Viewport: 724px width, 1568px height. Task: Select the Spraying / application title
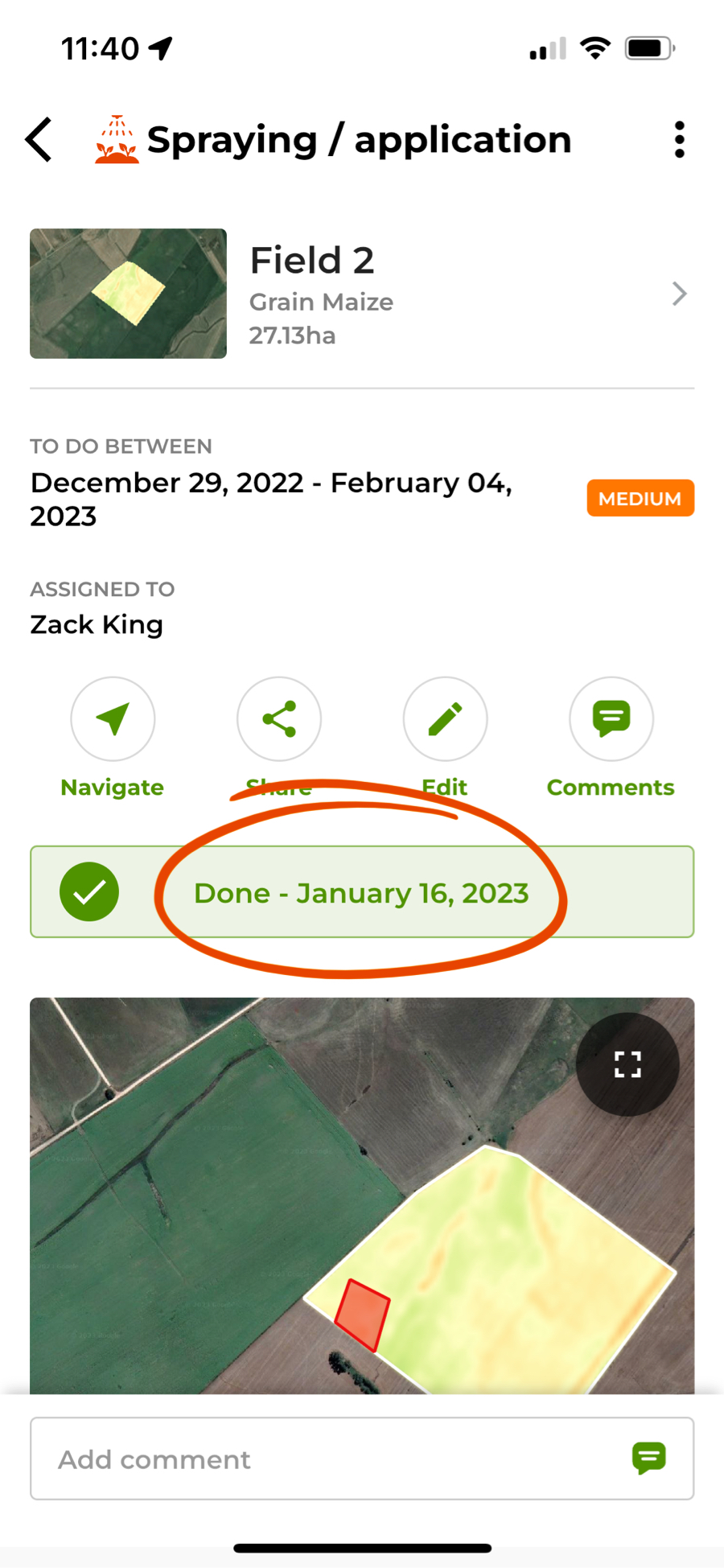point(359,138)
